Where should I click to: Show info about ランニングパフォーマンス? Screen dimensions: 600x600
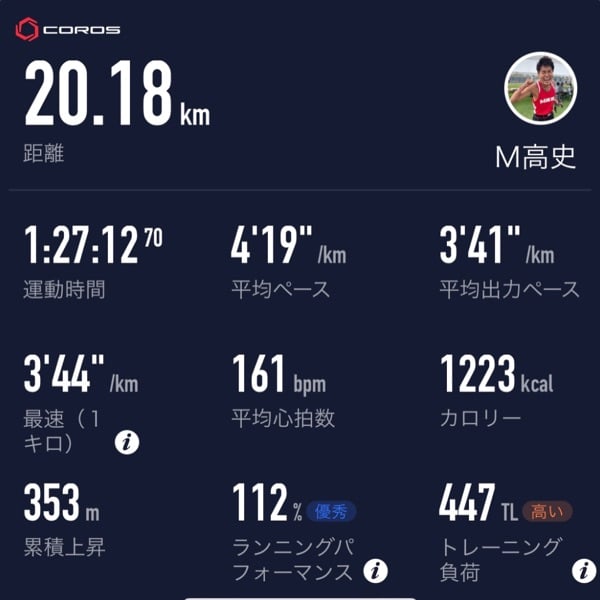tap(375, 571)
